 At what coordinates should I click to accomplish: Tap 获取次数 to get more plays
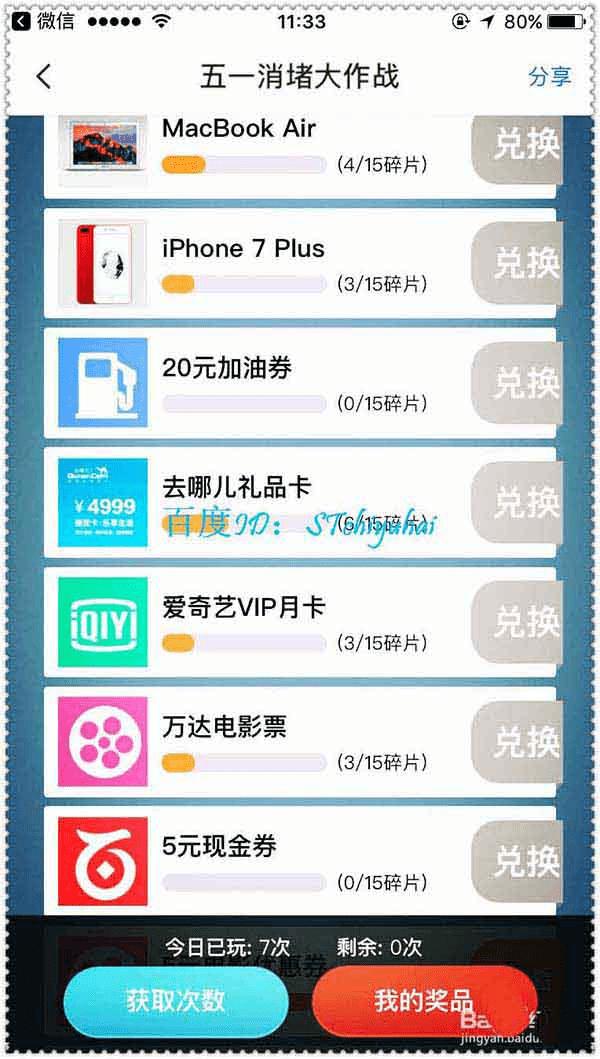[175, 1001]
